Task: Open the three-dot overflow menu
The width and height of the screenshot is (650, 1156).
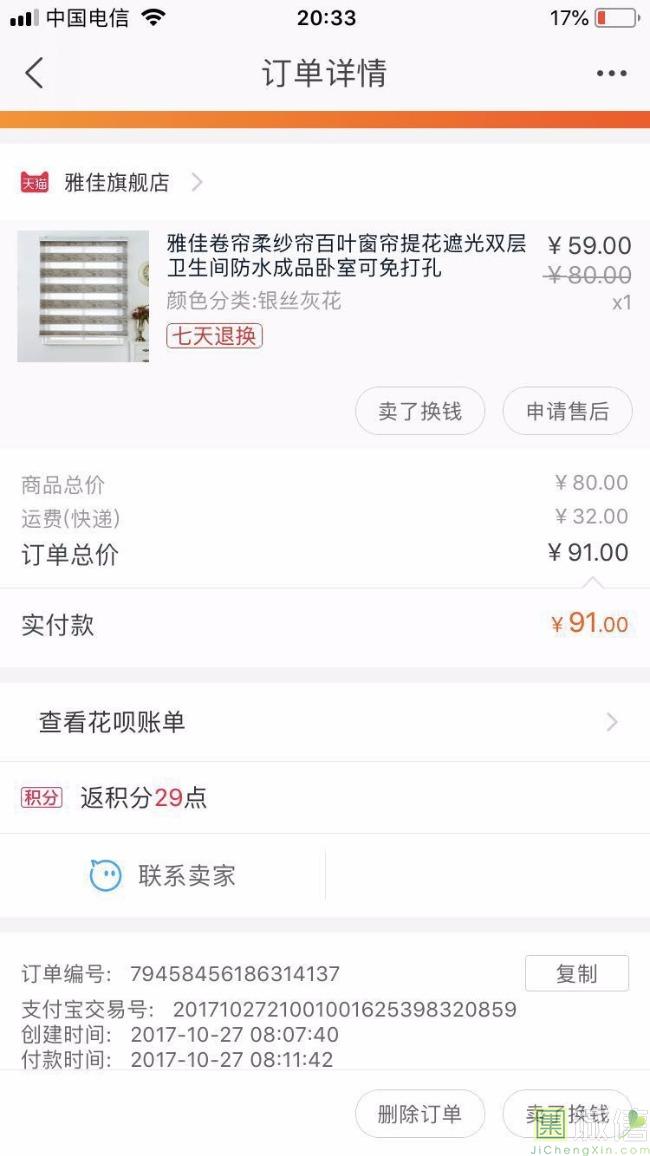Action: pyautogui.click(x=611, y=73)
